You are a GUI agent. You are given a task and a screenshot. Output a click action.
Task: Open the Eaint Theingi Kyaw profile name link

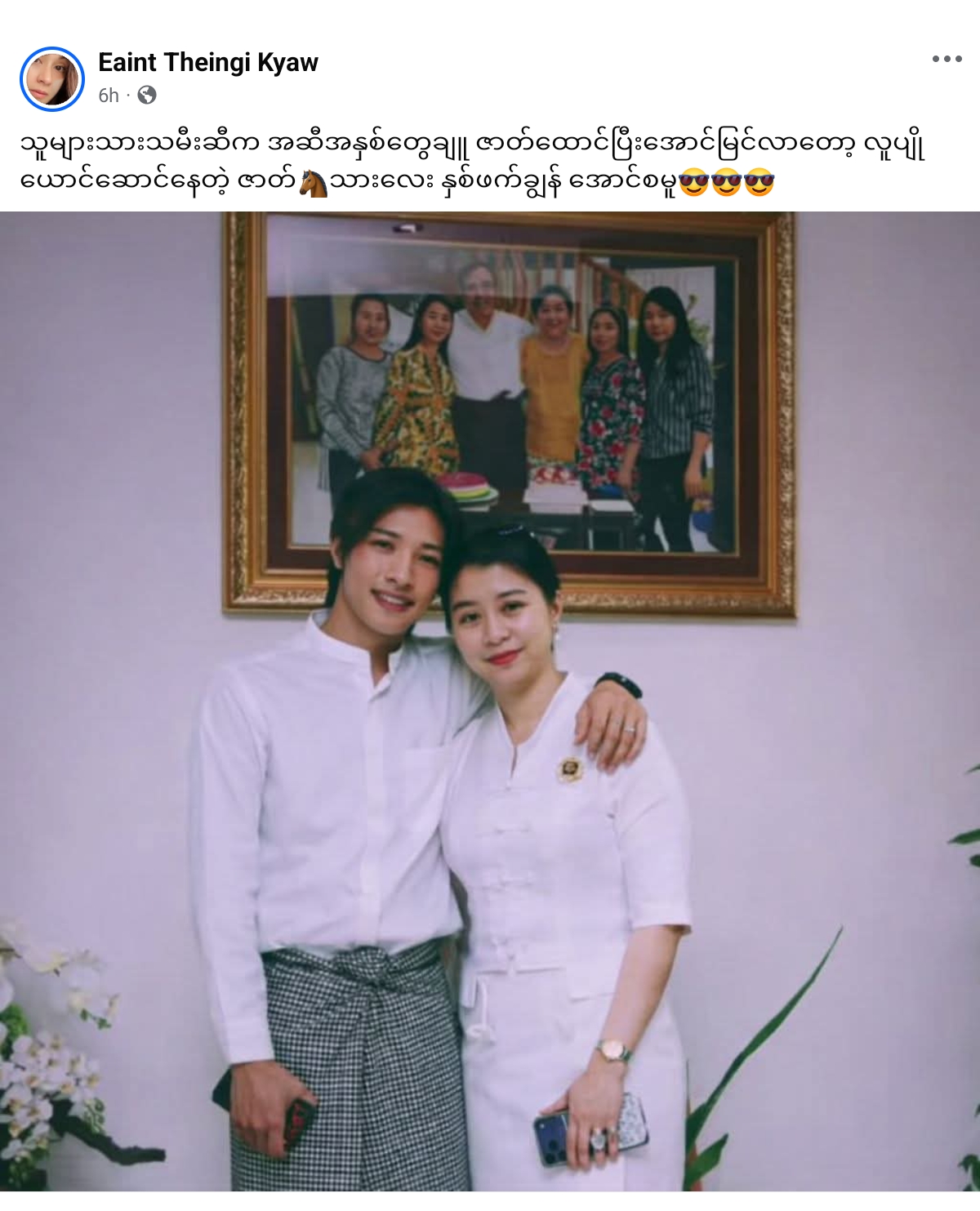[x=207, y=62]
